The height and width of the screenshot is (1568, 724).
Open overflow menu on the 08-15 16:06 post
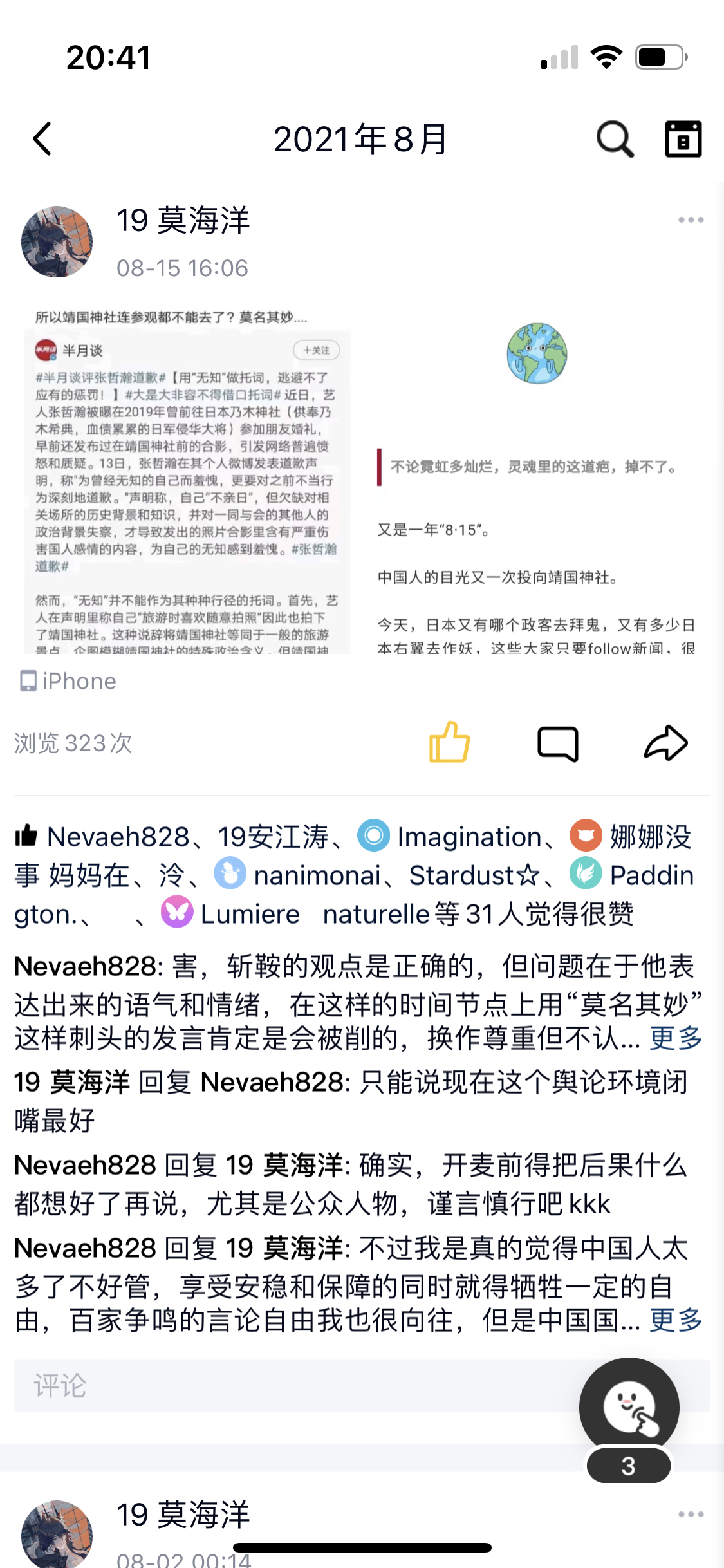[x=691, y=220]
